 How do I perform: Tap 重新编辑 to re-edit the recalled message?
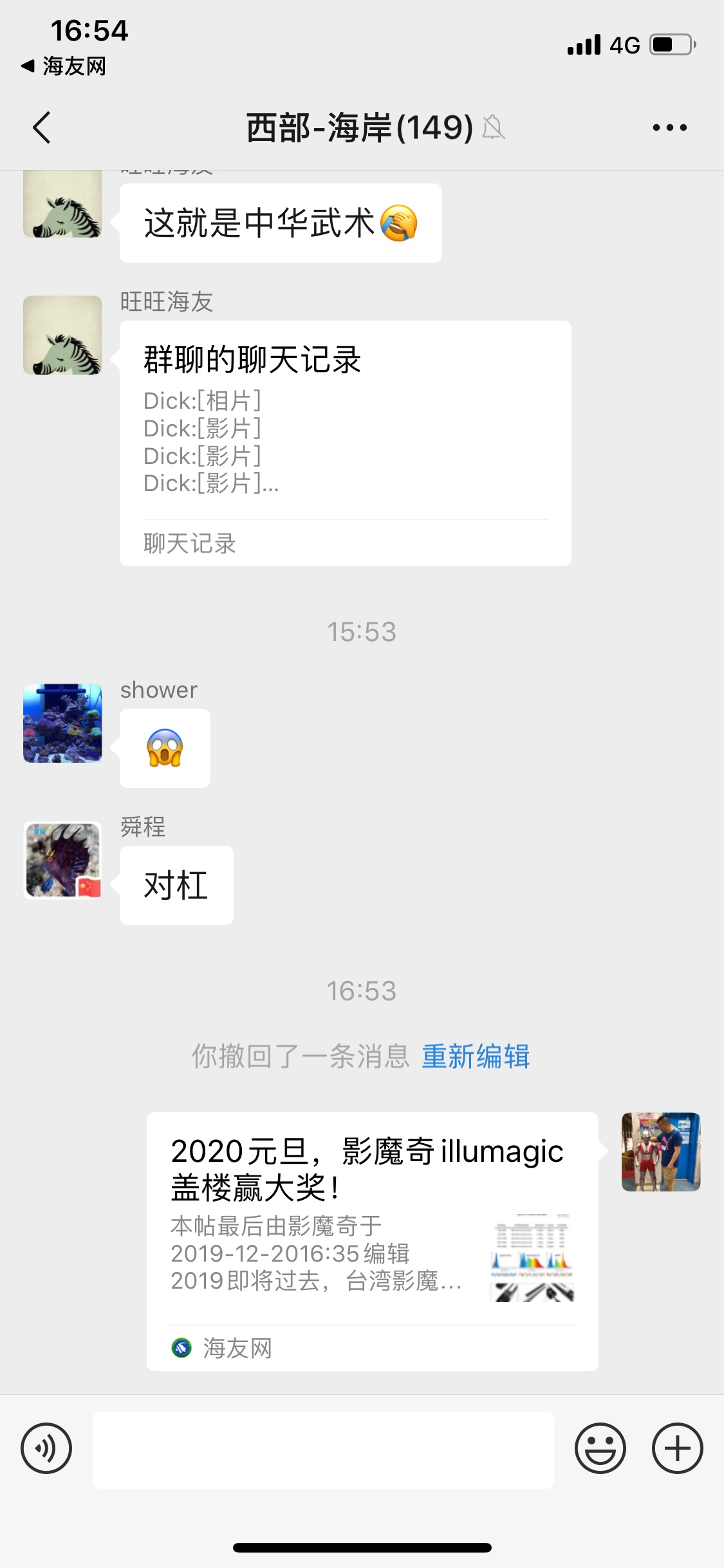[475, 1056]
